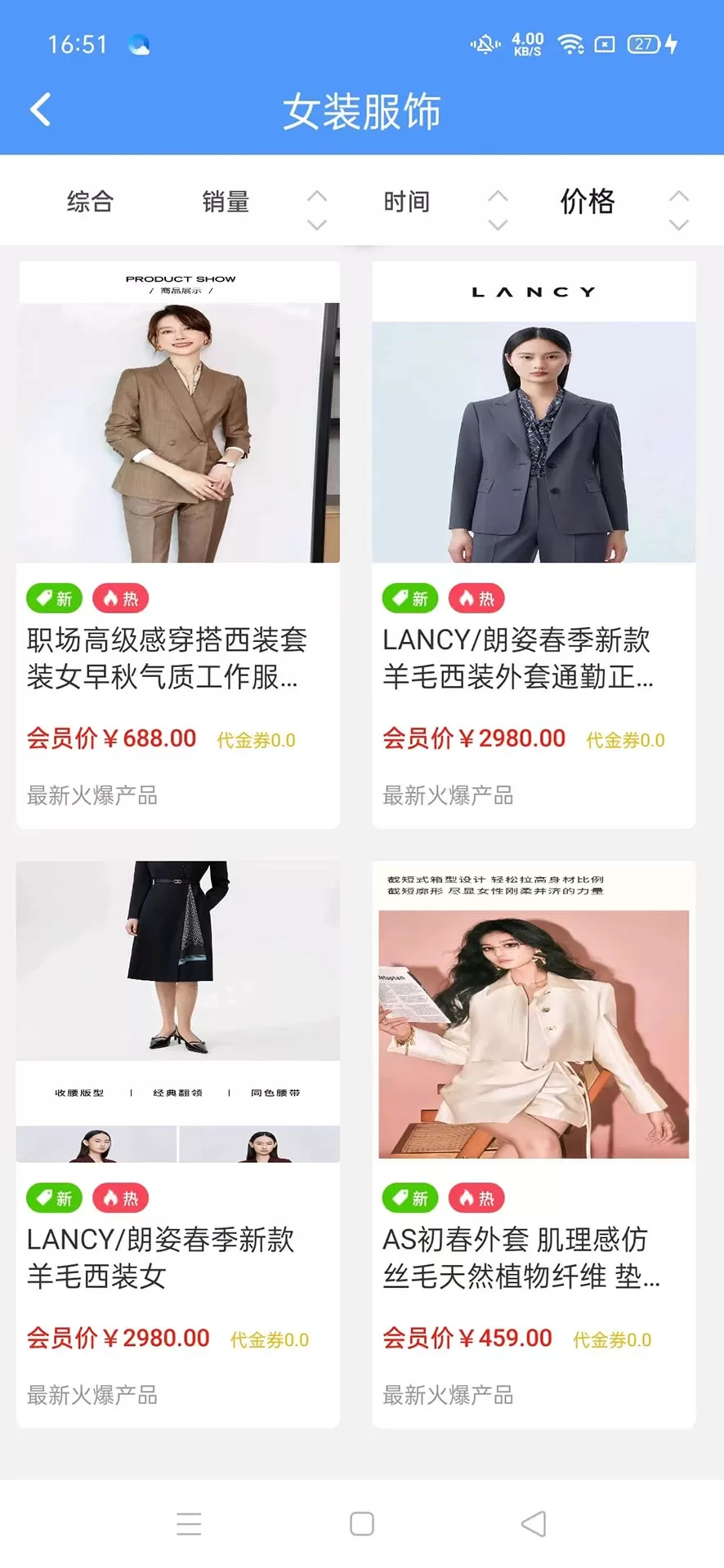Sort products by 时间

click(x=407, y=202)
